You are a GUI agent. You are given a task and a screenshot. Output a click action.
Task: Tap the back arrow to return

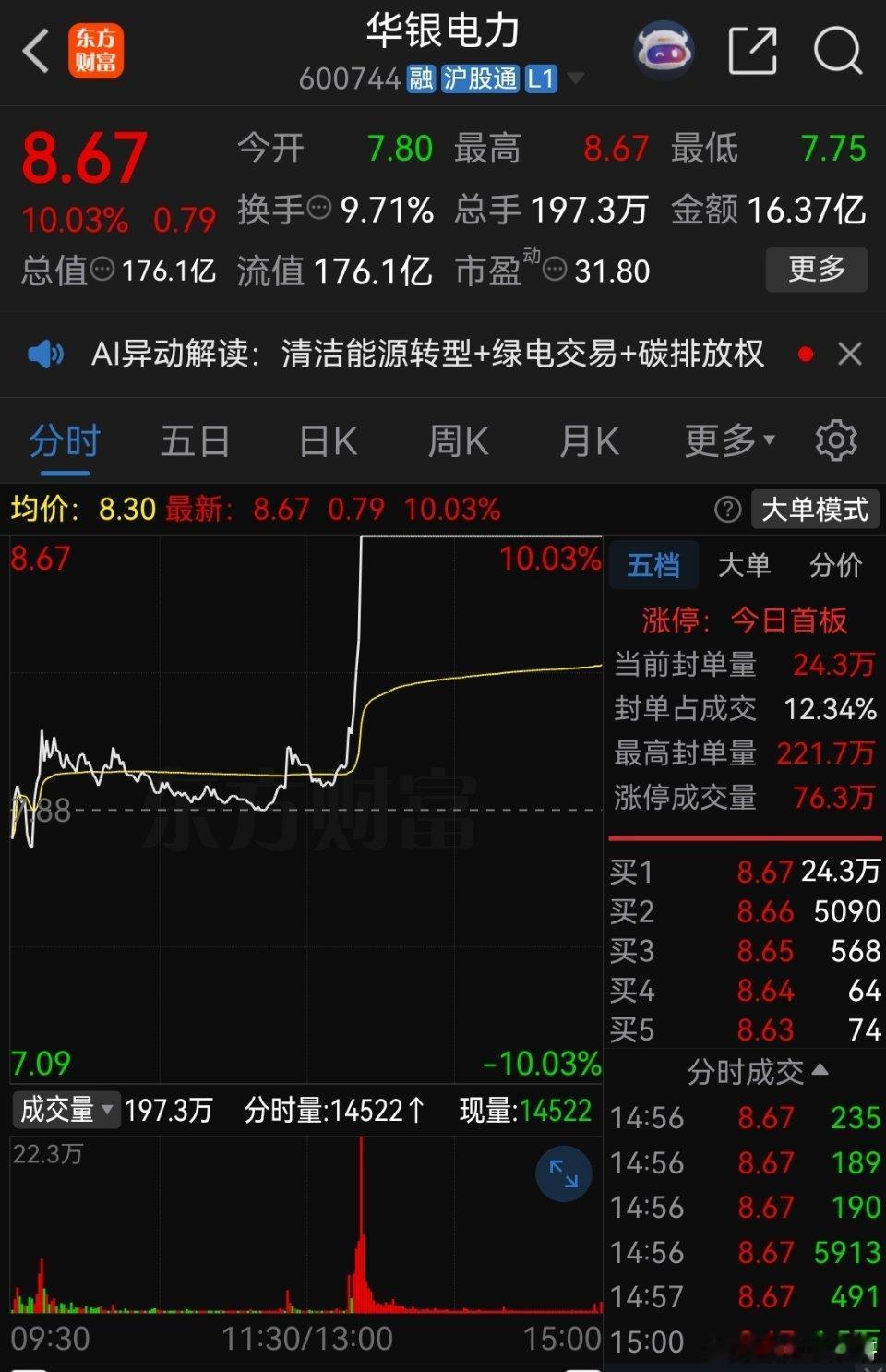35,51
